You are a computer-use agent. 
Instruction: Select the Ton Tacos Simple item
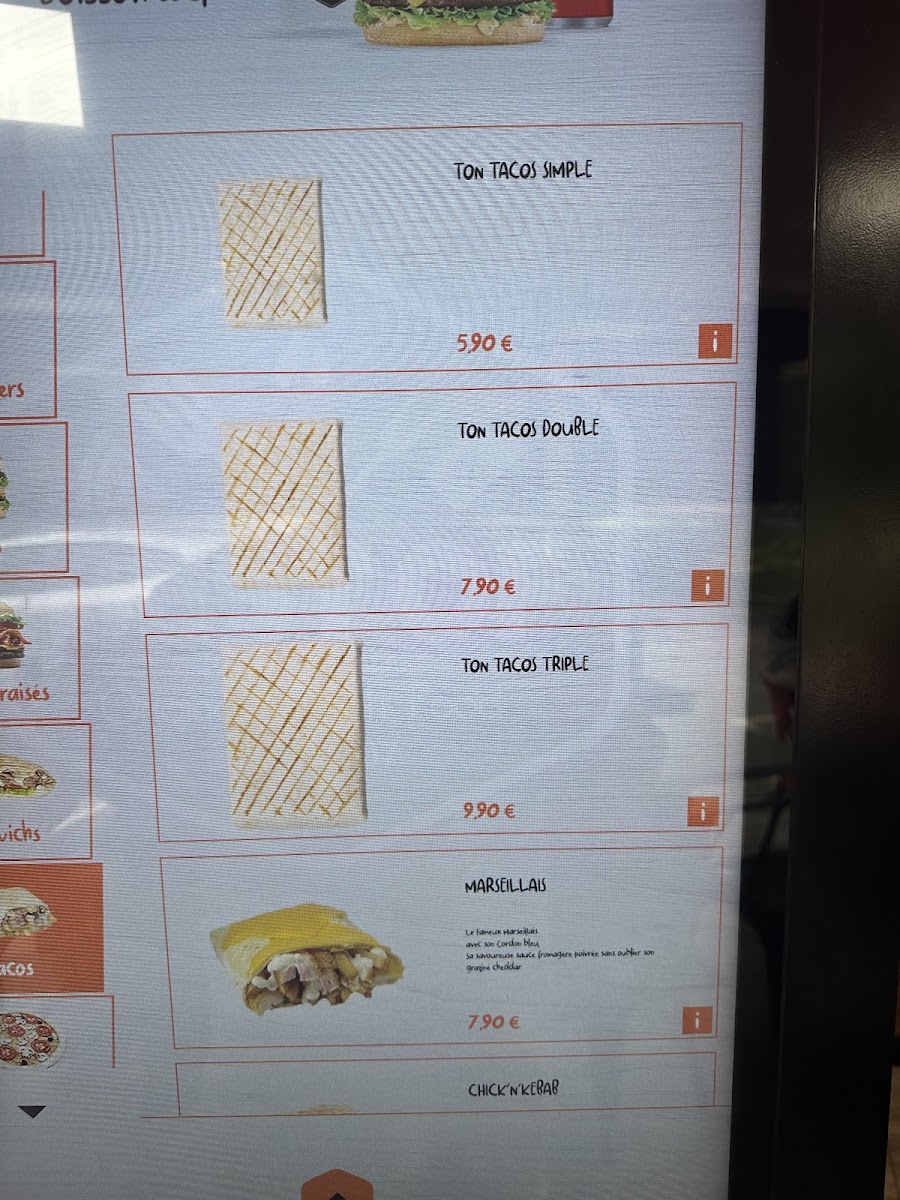coord(428,250)
